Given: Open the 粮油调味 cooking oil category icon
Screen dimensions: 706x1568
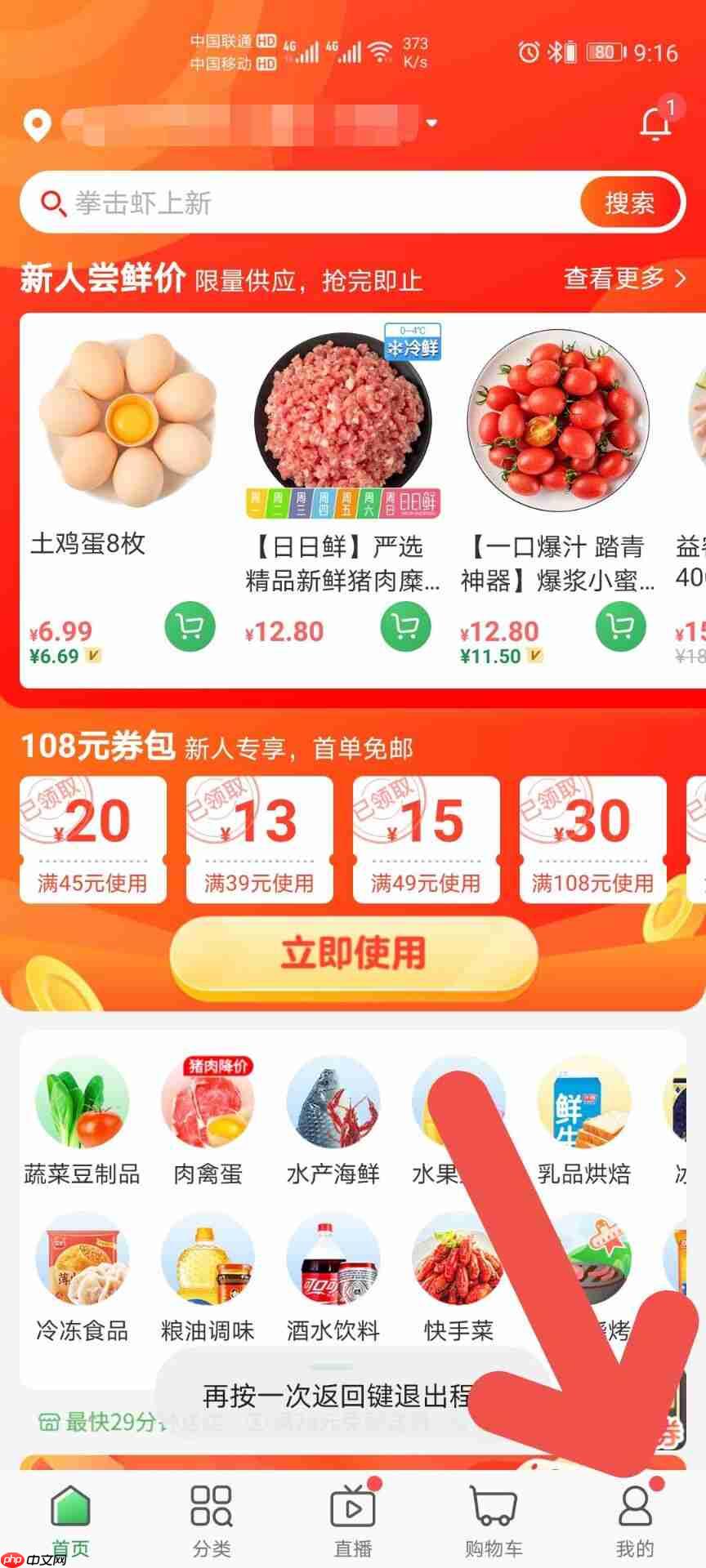Looking at the screenshot, I should [208, 1258].
